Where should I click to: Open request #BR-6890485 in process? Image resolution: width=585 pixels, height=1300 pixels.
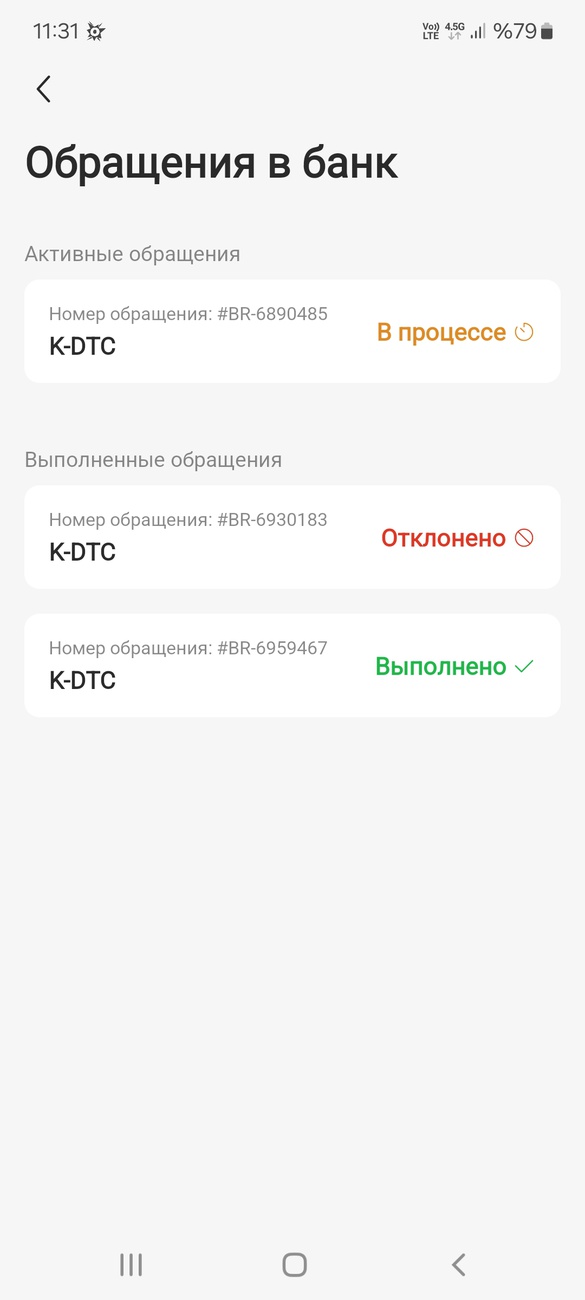[292, 331]
